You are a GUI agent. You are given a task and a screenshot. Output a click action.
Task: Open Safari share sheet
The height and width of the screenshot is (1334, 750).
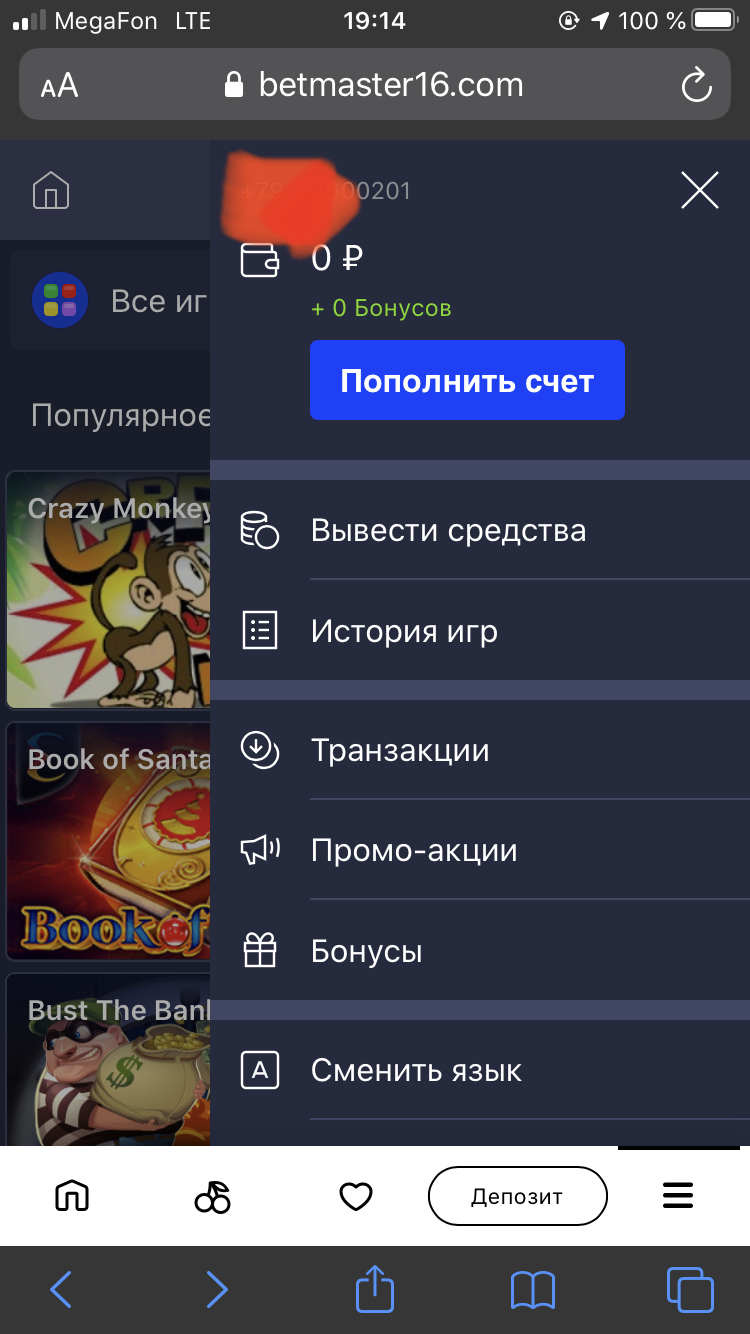[375, 1289]
